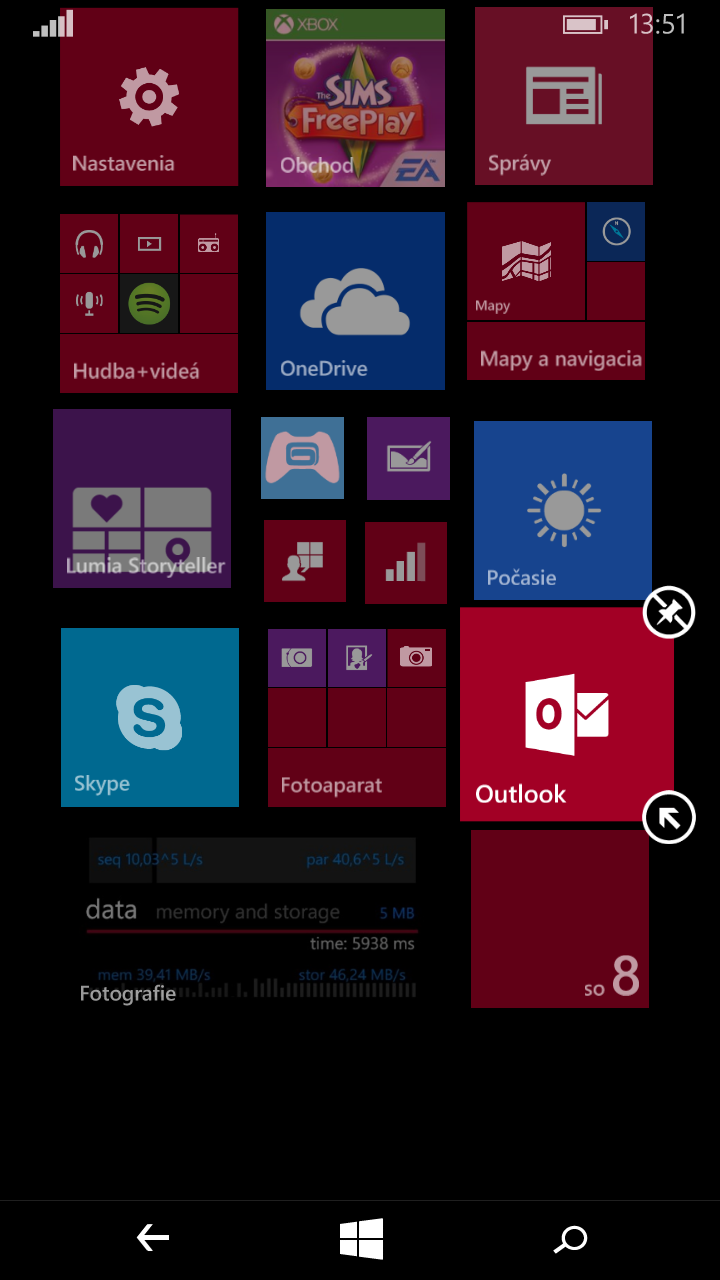Image resolution: width=720 pixels, height=1280 pixels.
Task: Open the Lumia Storyteller tile
Action: click(142, 498)
